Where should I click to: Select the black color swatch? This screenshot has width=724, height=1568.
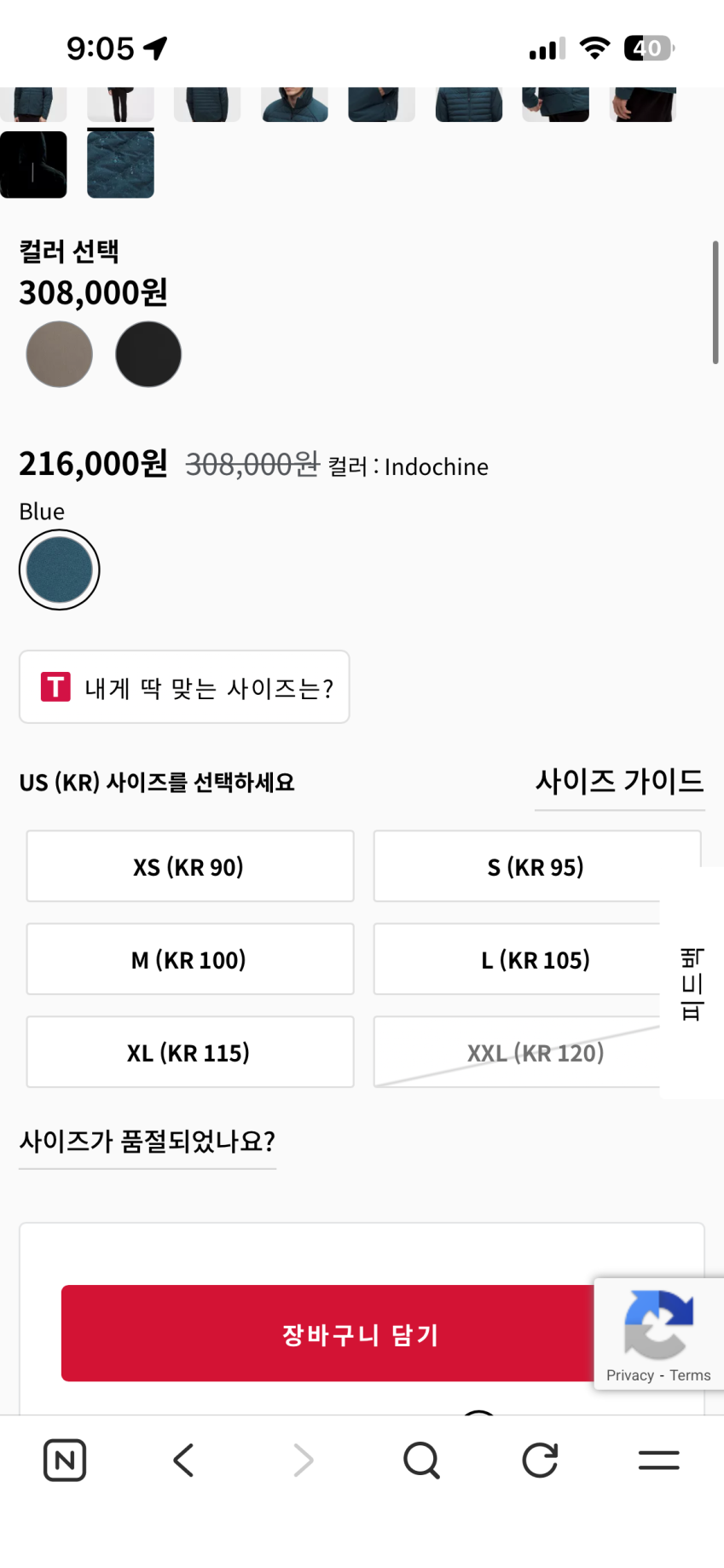pyautogui.click(x=148, y=354)
